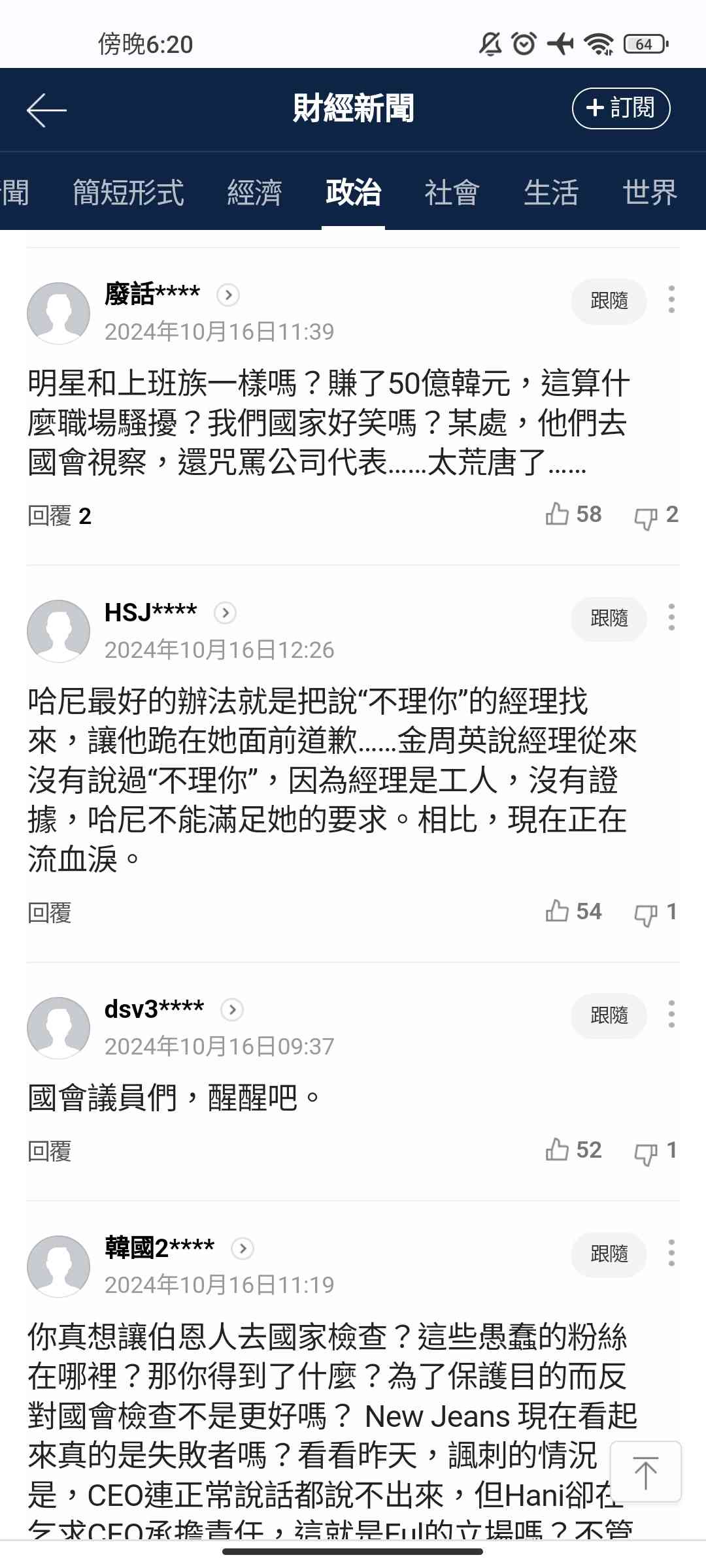Open more options for 廢話**** comment
706x1568 pixels.
pos(671,300)
